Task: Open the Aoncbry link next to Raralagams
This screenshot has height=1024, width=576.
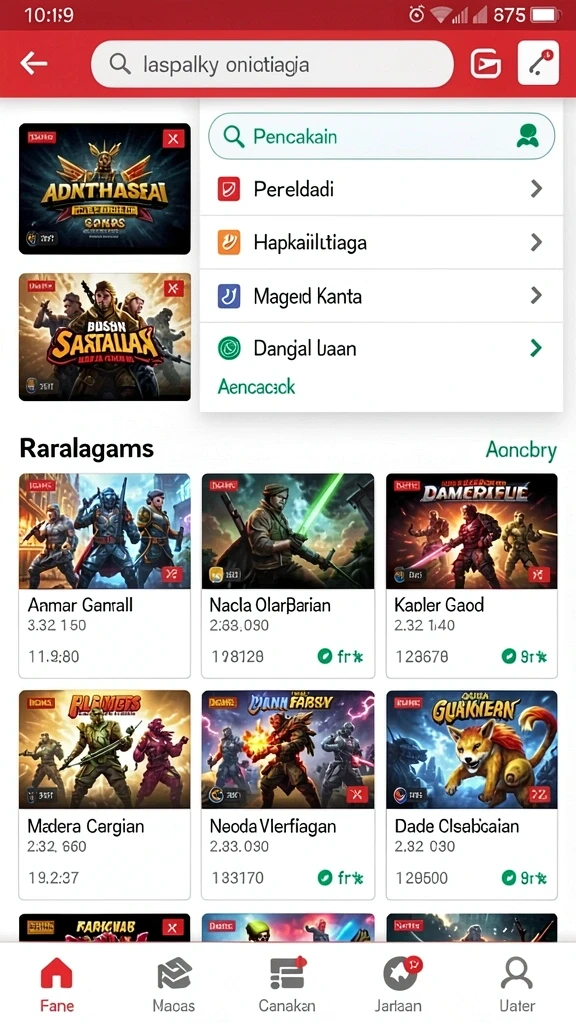Action: click(x=521, y=450)
